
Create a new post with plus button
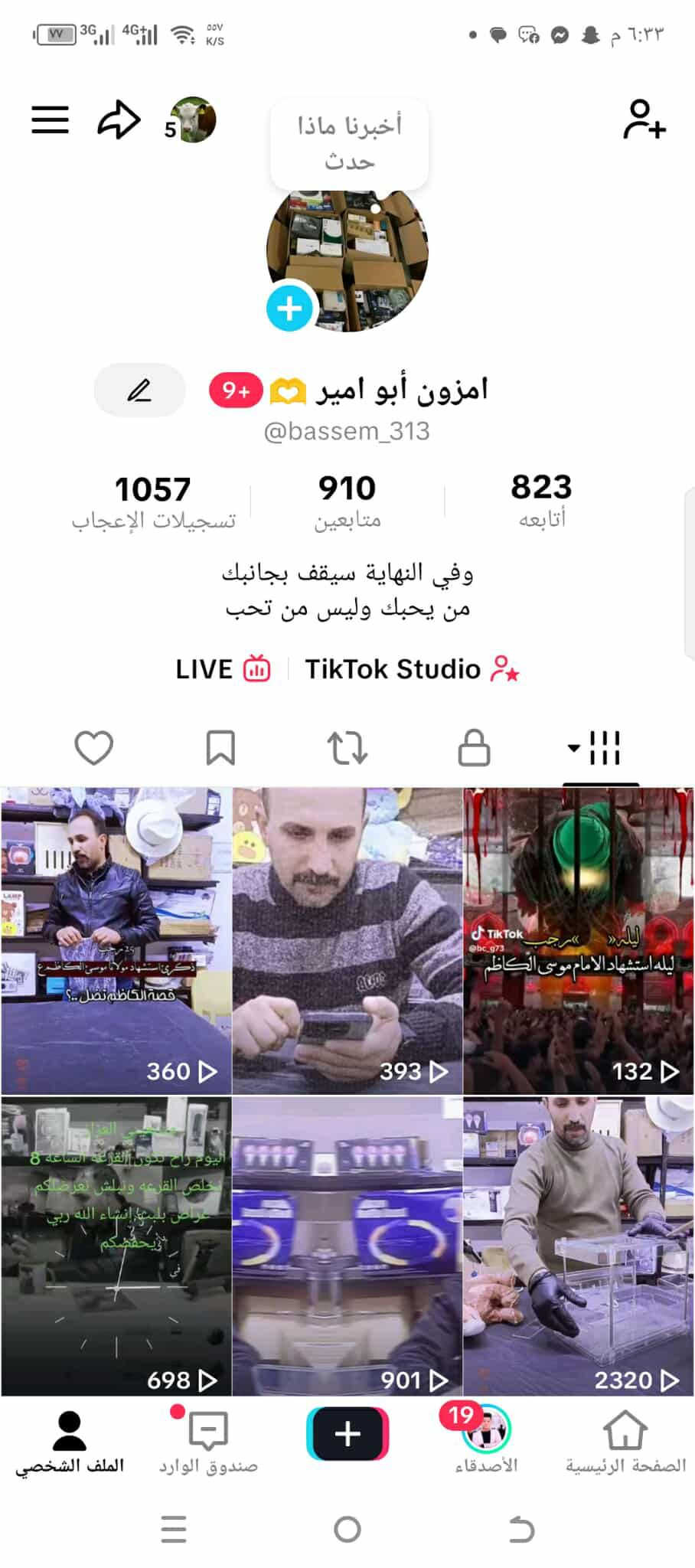pos(347,1433)
